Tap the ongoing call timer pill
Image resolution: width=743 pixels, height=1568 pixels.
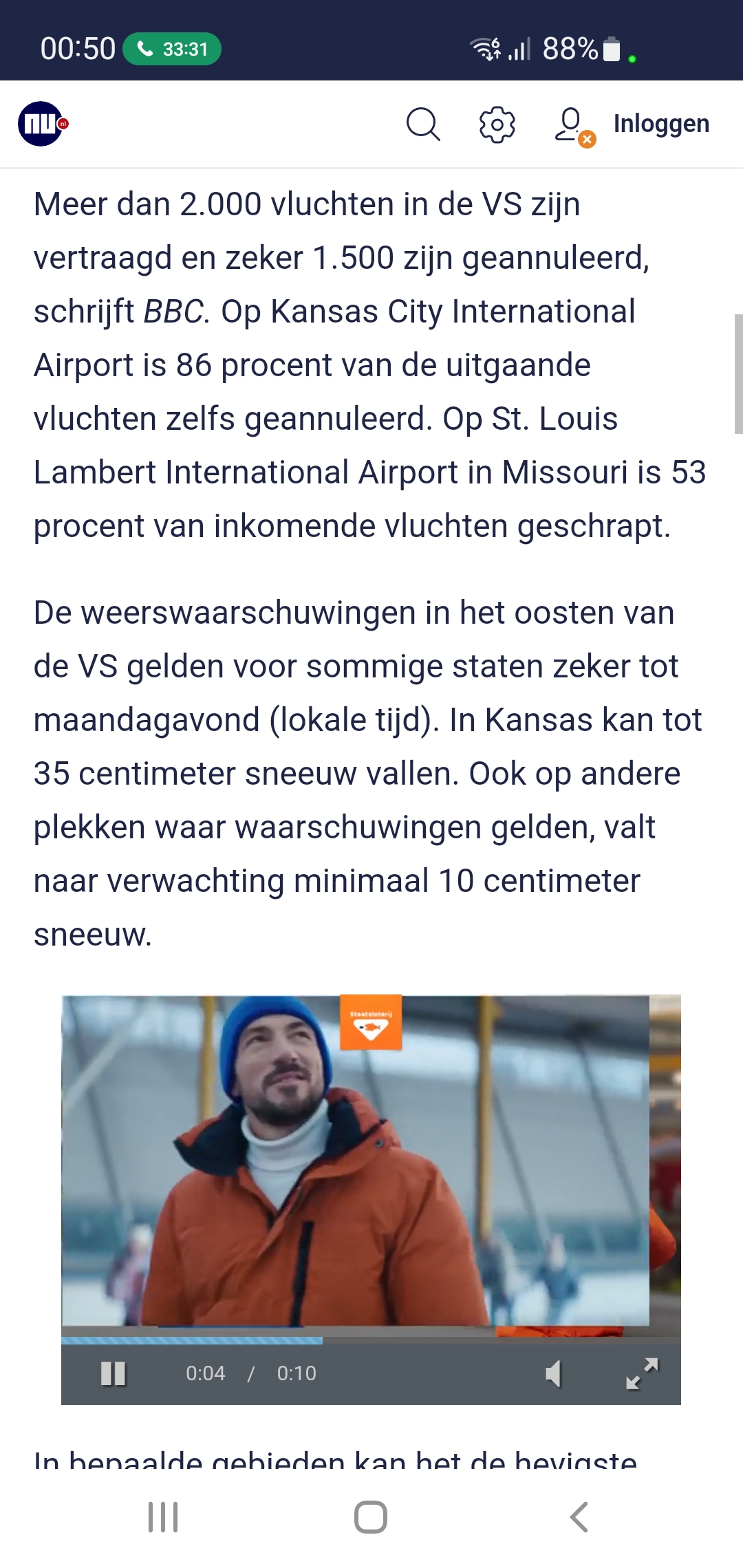click(172, 49)
